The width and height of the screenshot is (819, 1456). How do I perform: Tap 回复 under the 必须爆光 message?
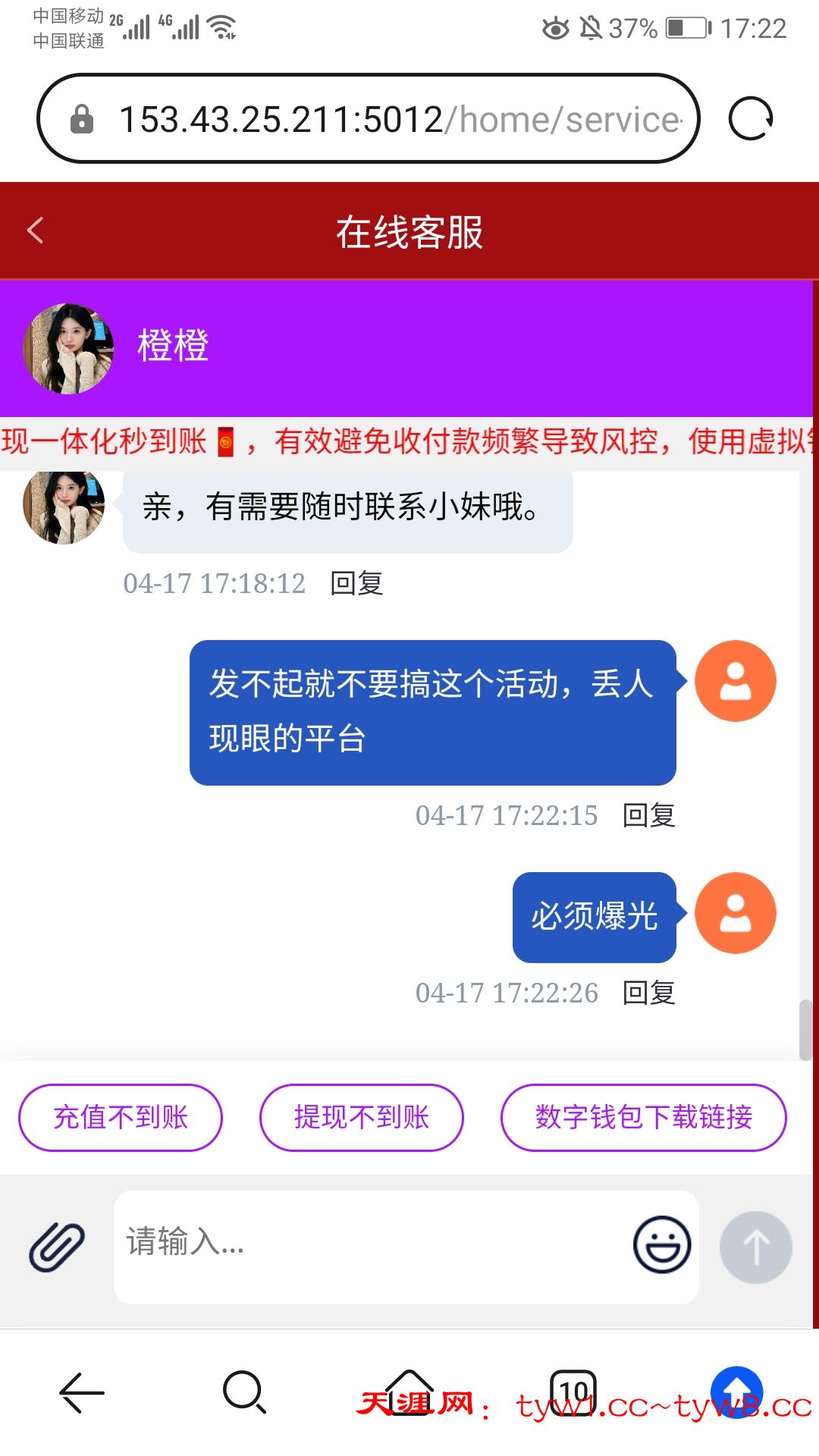(x=648, y=993)
